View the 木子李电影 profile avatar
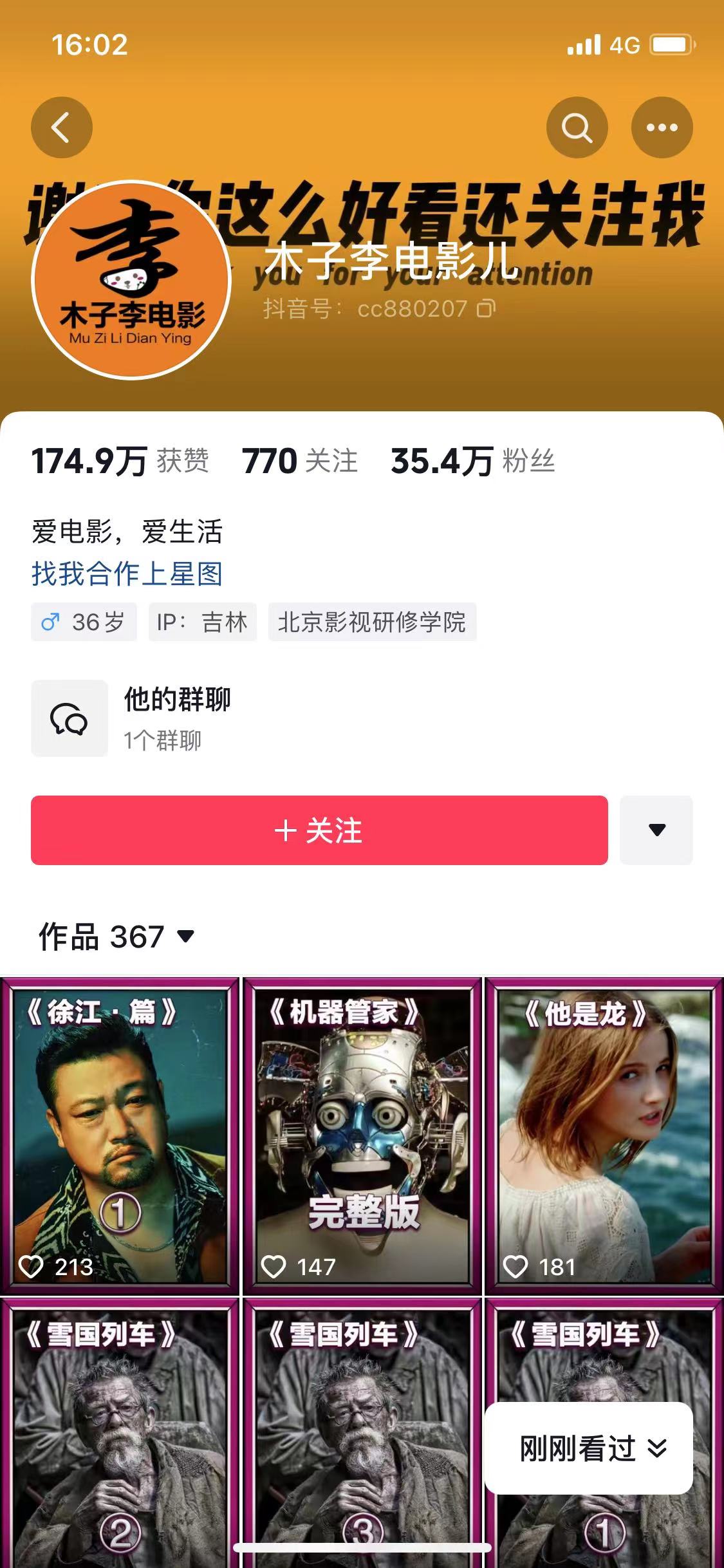The height and width of the screenshot is (1568, 724). (131, 279)
